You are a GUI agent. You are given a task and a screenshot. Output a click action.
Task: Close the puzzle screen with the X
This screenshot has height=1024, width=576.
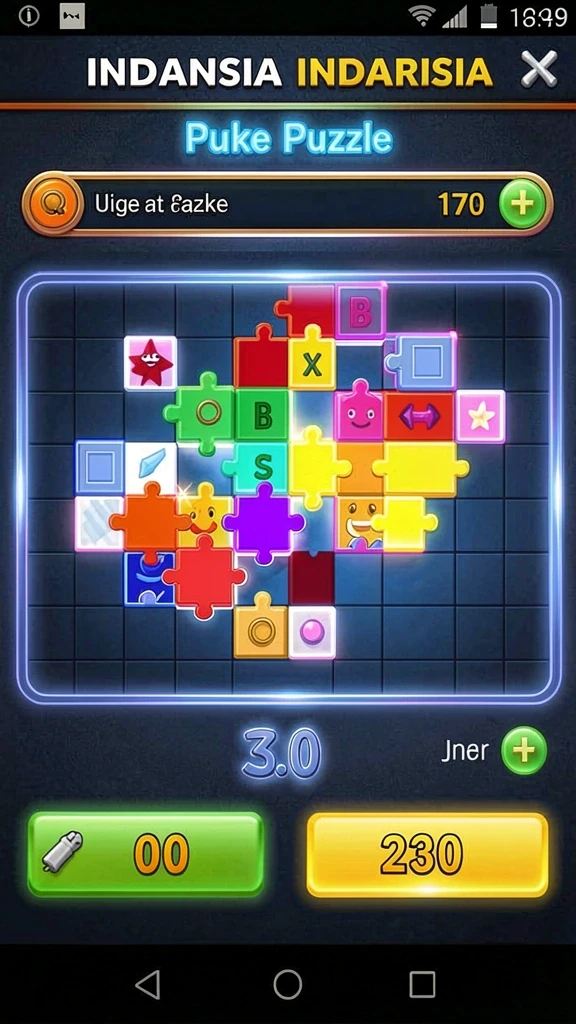[x=539, y=69]
